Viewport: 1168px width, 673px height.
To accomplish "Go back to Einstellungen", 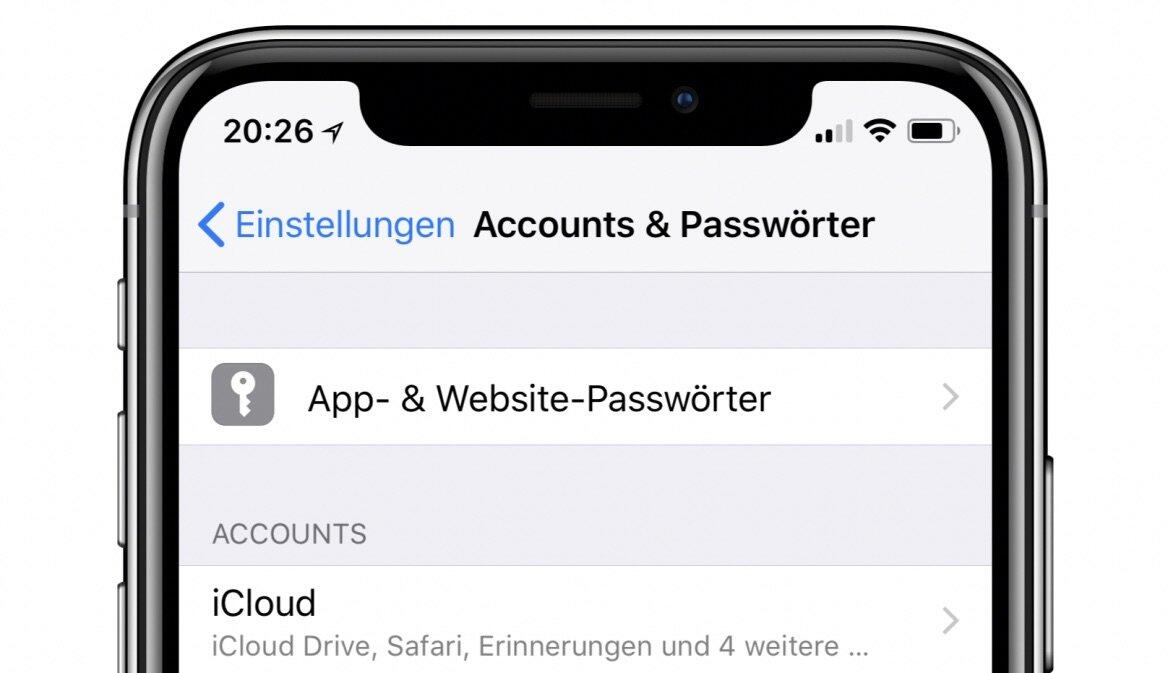I will (327, 225).
